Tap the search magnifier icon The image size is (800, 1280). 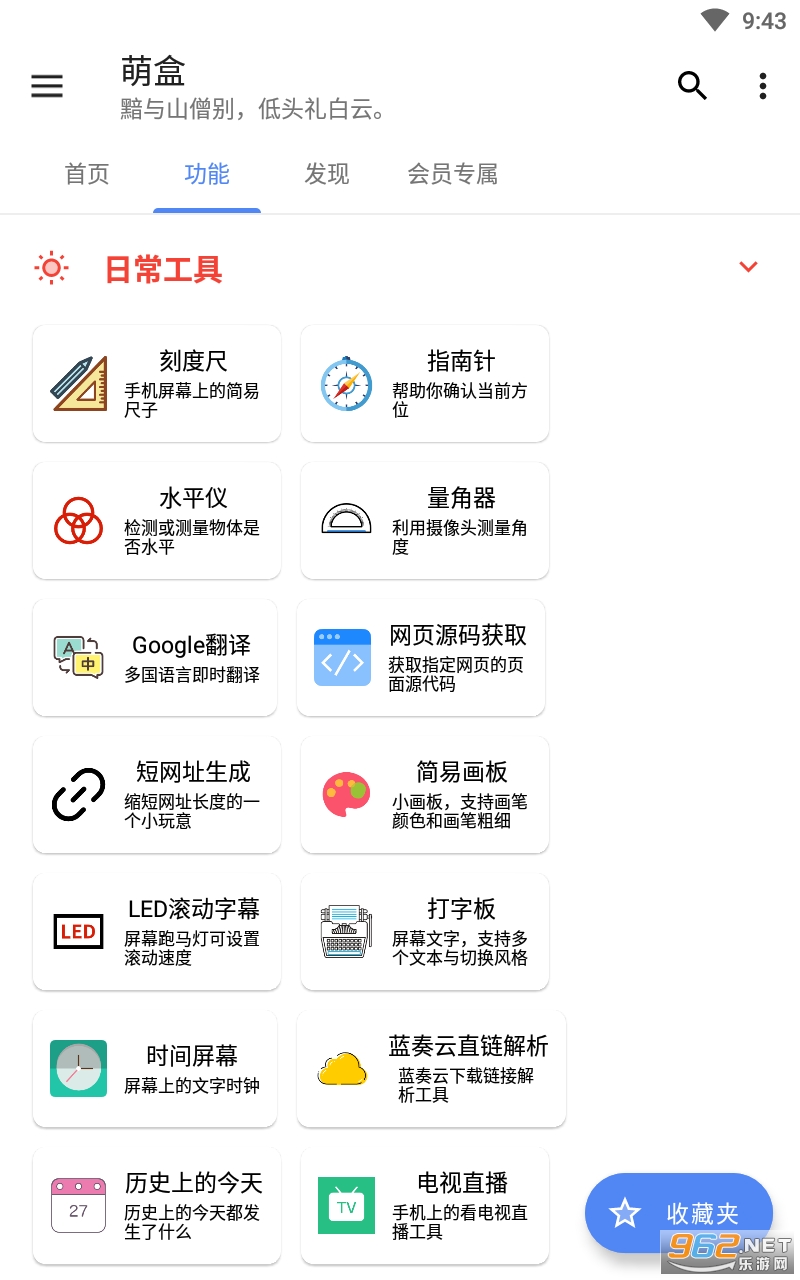692,86
